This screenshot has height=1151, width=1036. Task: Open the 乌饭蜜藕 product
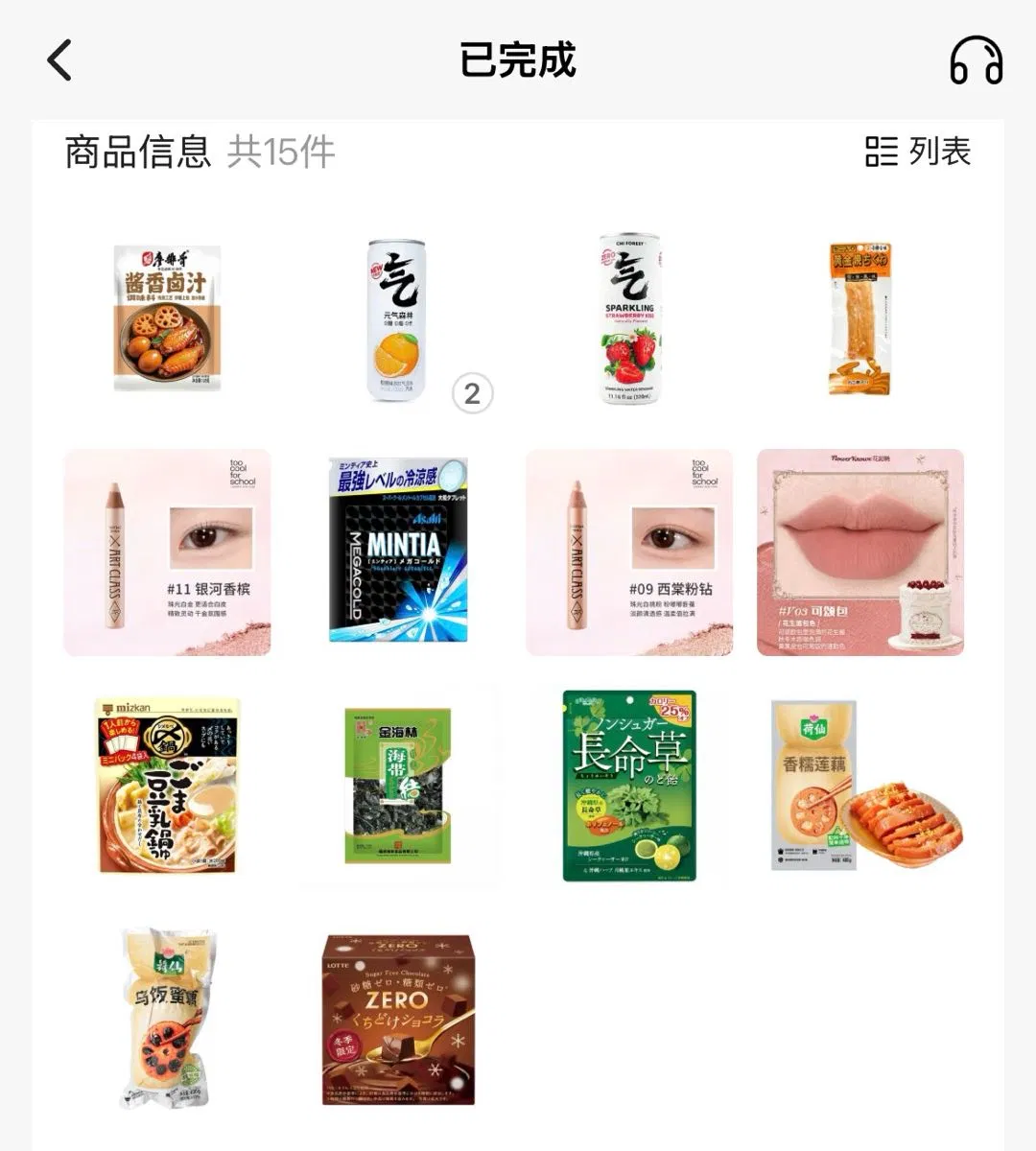point(169,1019)
